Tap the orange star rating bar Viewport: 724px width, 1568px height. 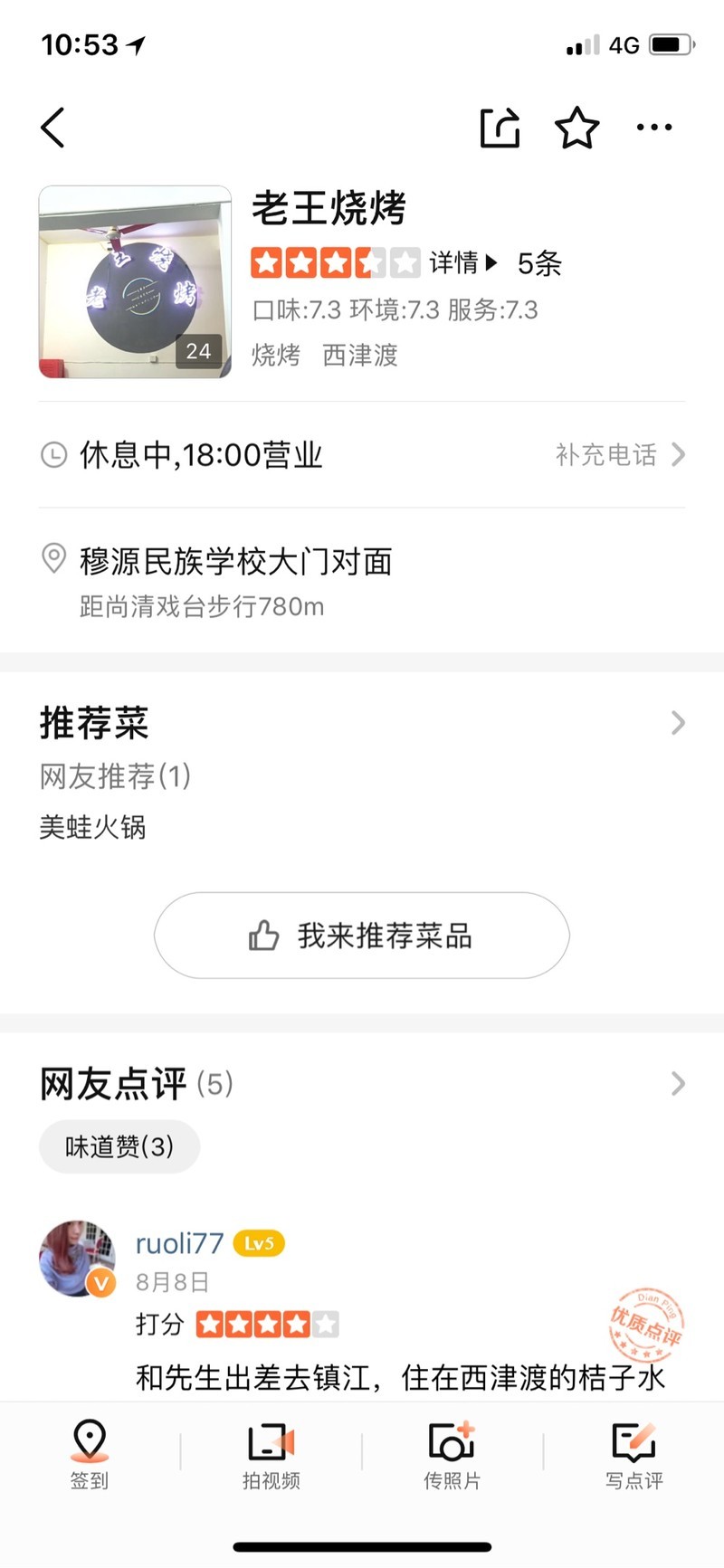(x=336, y=262)
